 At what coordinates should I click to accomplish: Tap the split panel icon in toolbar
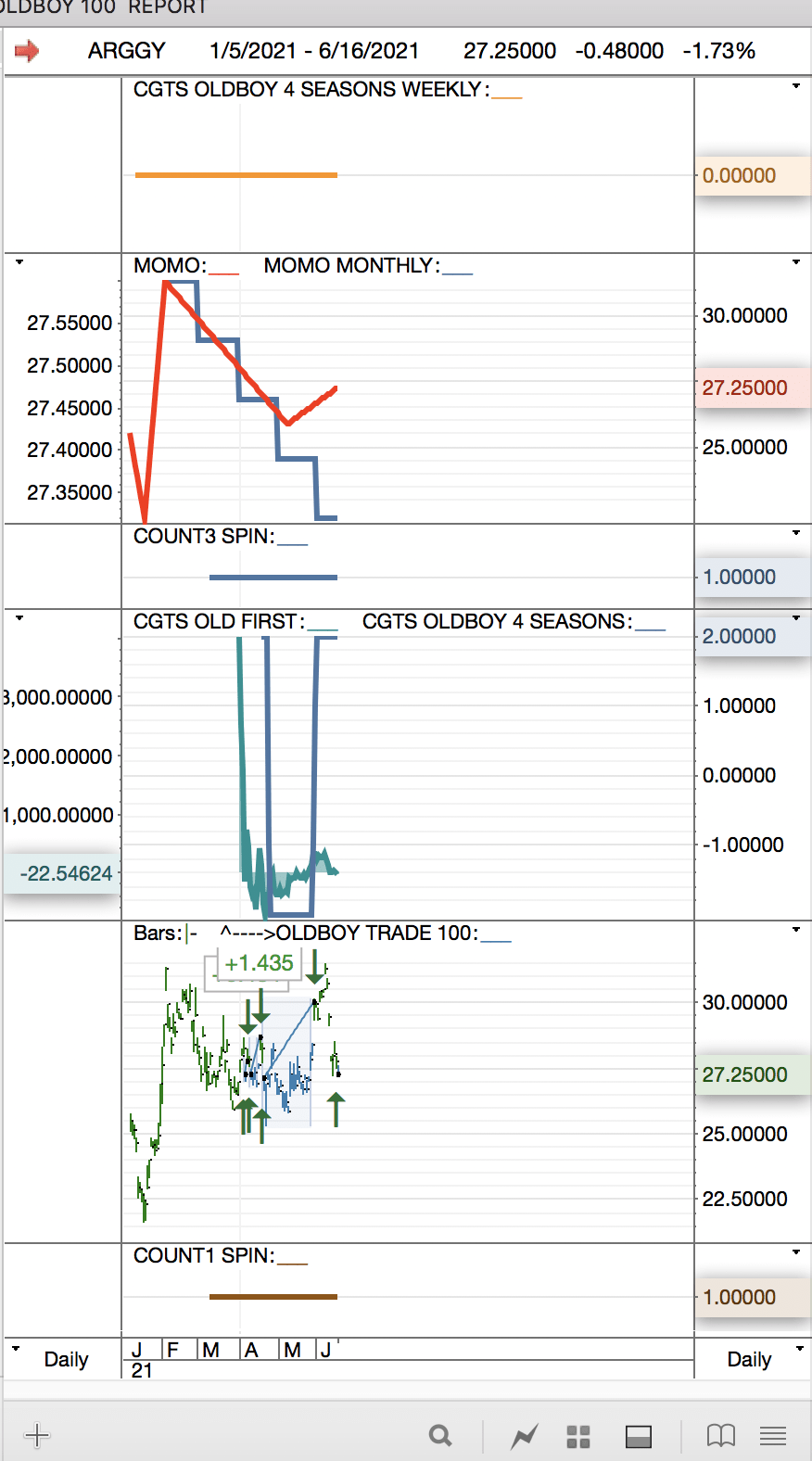639,1437
